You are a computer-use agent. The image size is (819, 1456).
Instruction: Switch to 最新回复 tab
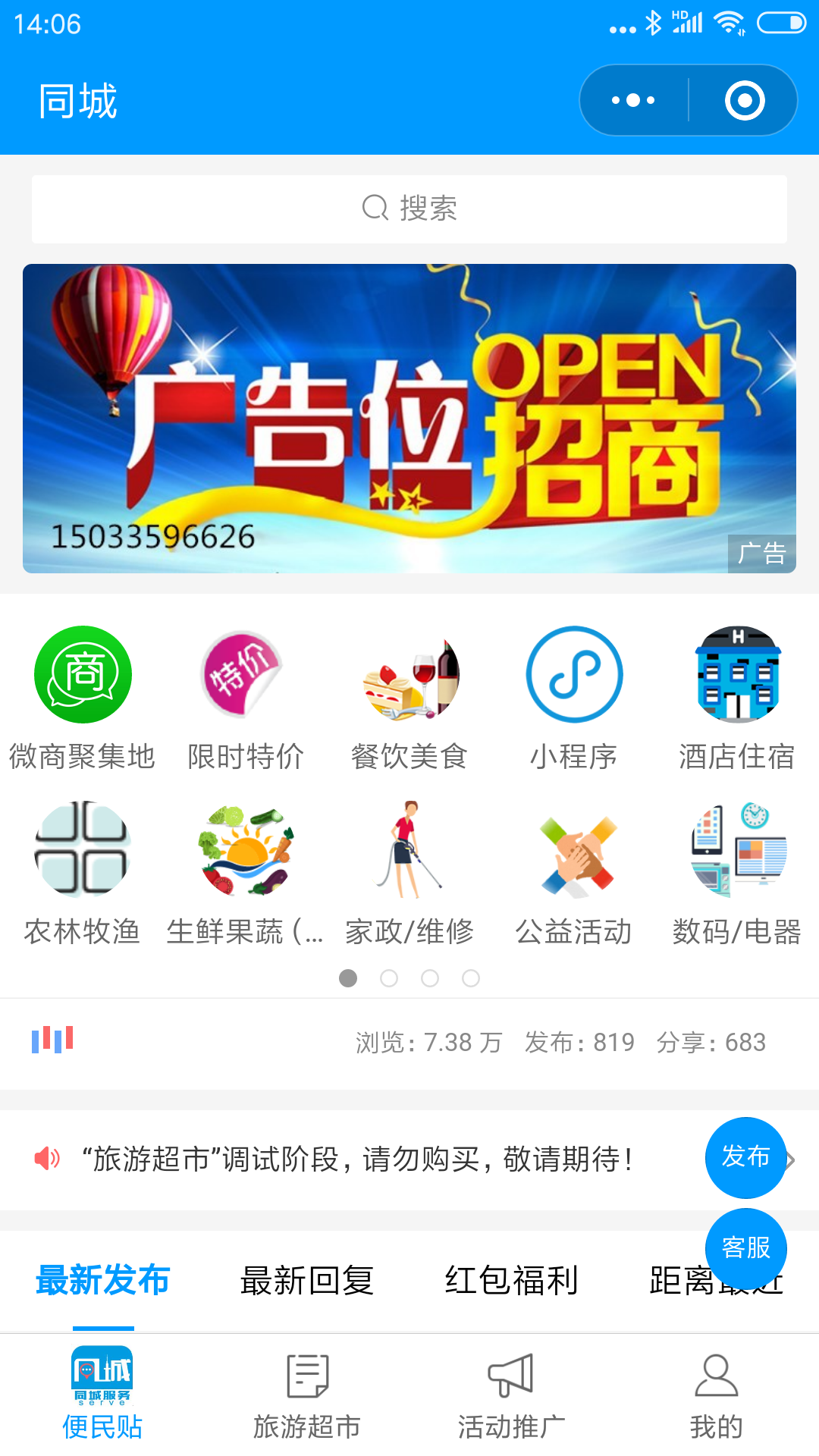[307, 1280]
